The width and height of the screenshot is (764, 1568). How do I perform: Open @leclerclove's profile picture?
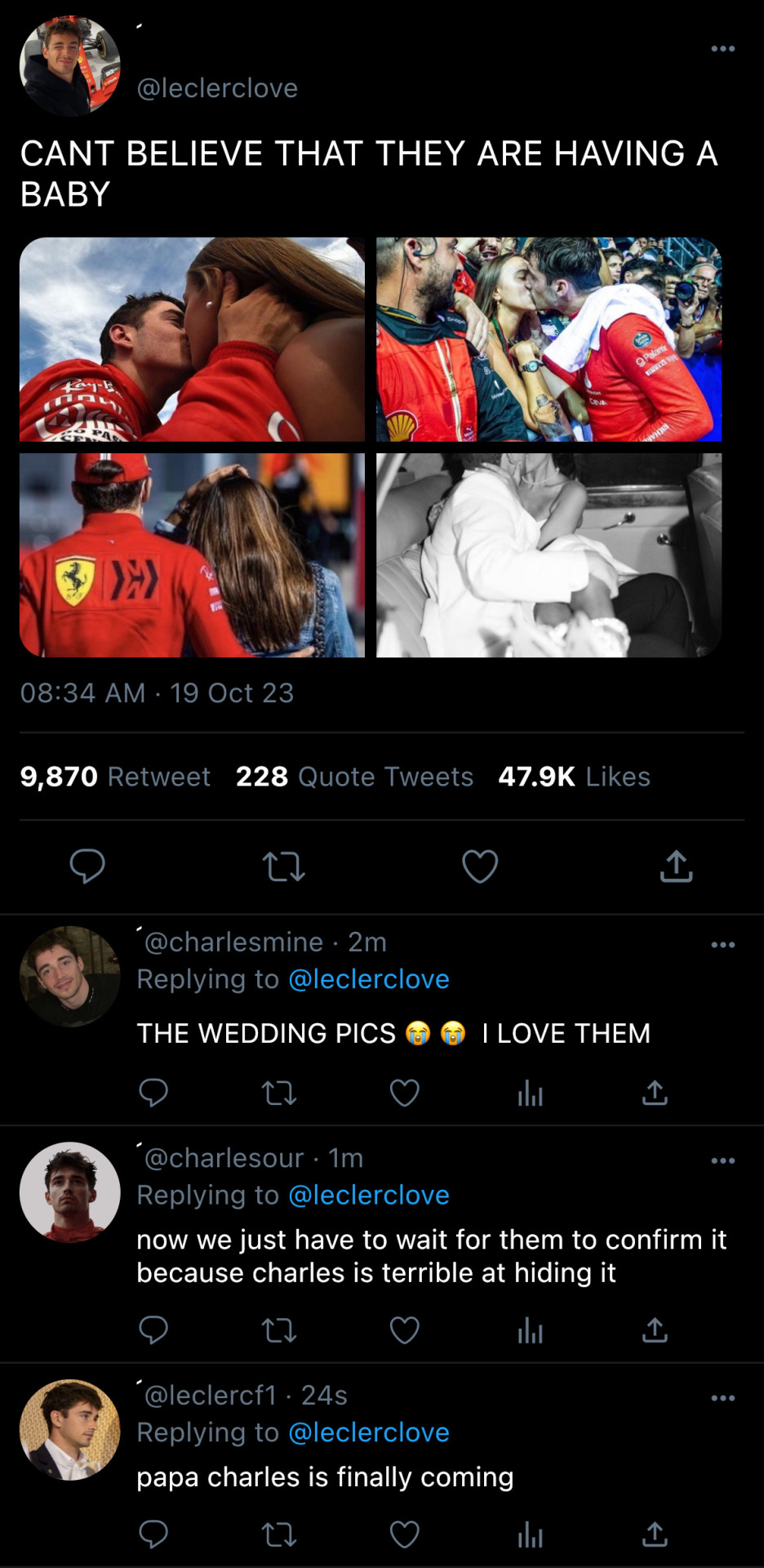pyautogui.click(x=69, y=66)
